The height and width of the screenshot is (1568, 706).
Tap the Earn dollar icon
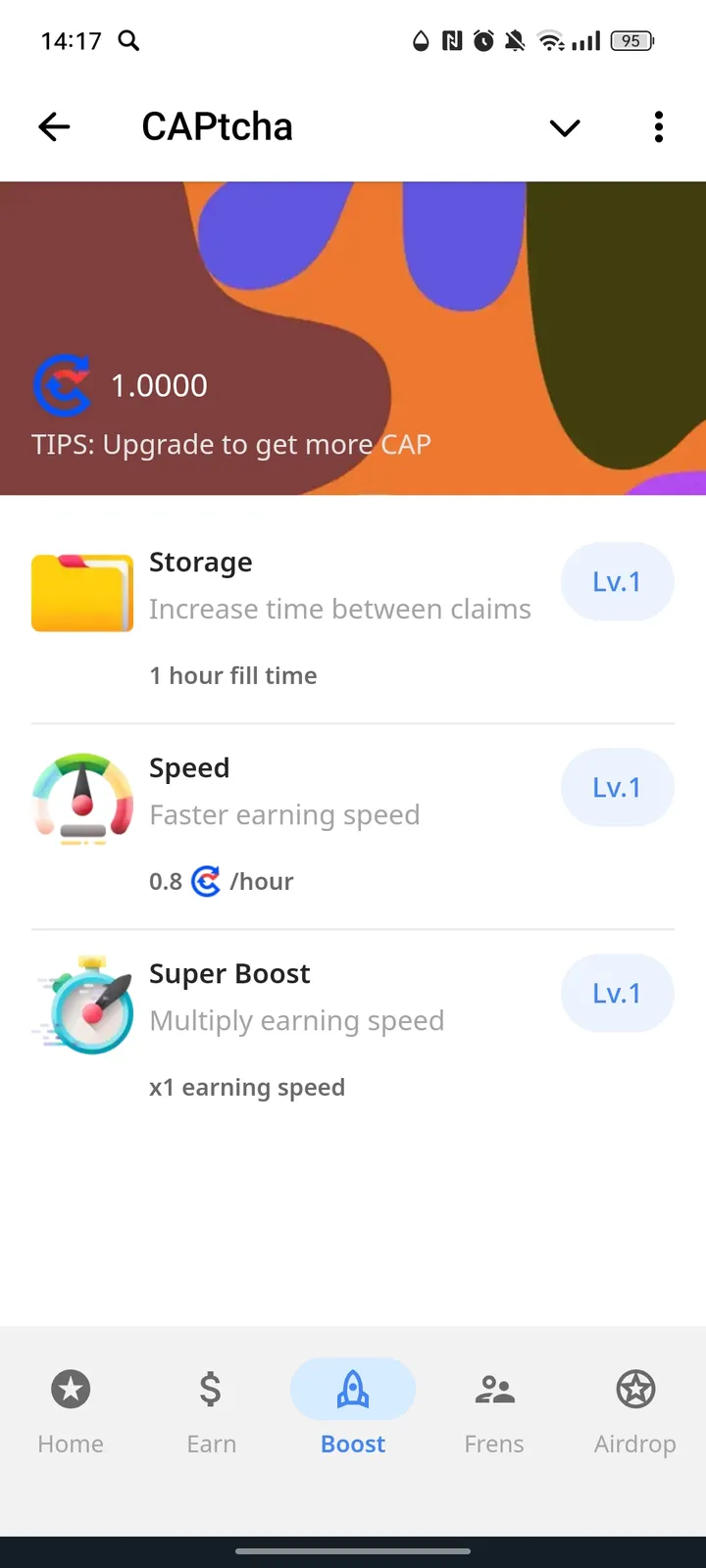tap(211, 1389)
